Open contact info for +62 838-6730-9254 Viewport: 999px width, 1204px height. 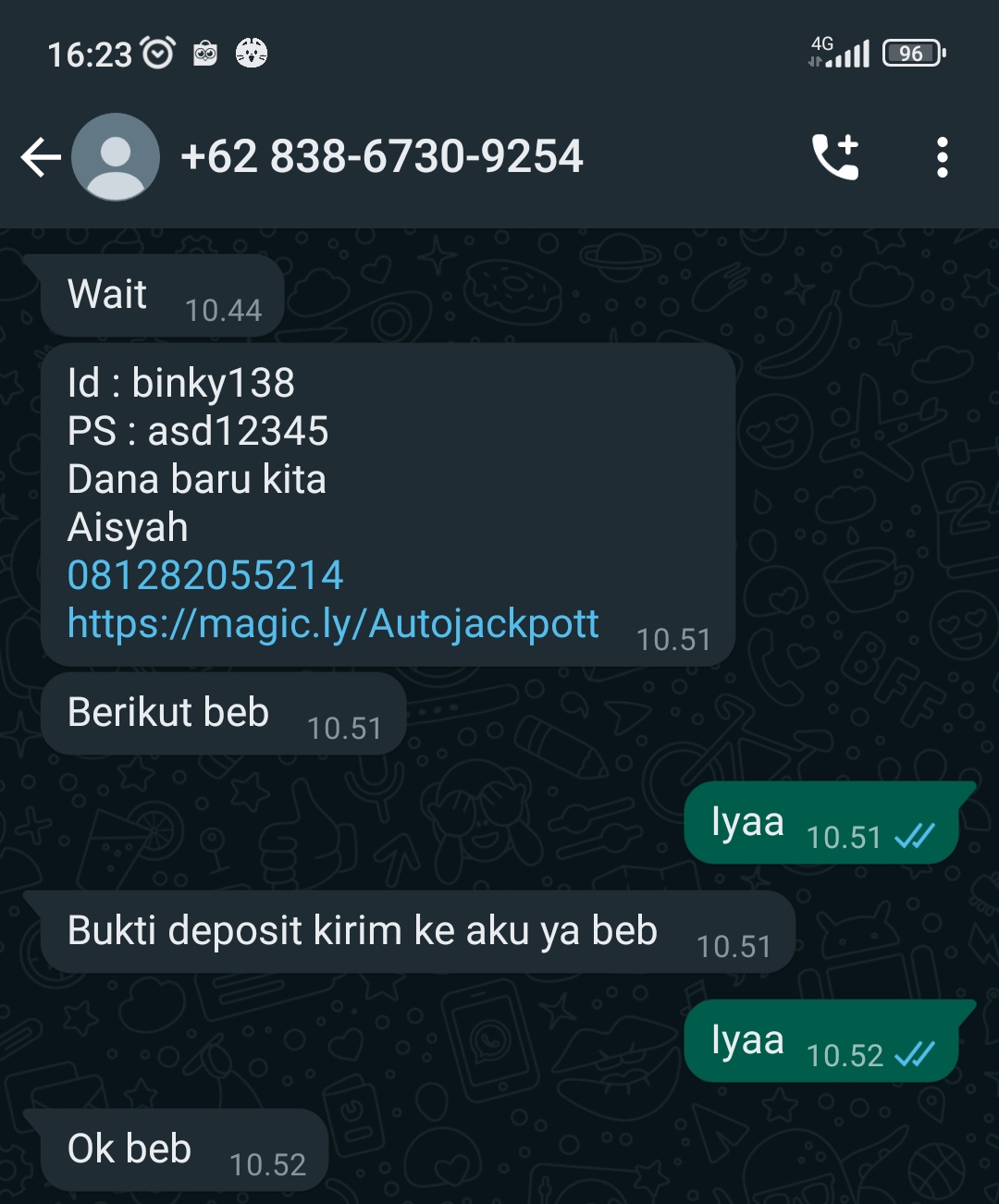[x=381, y=157]
